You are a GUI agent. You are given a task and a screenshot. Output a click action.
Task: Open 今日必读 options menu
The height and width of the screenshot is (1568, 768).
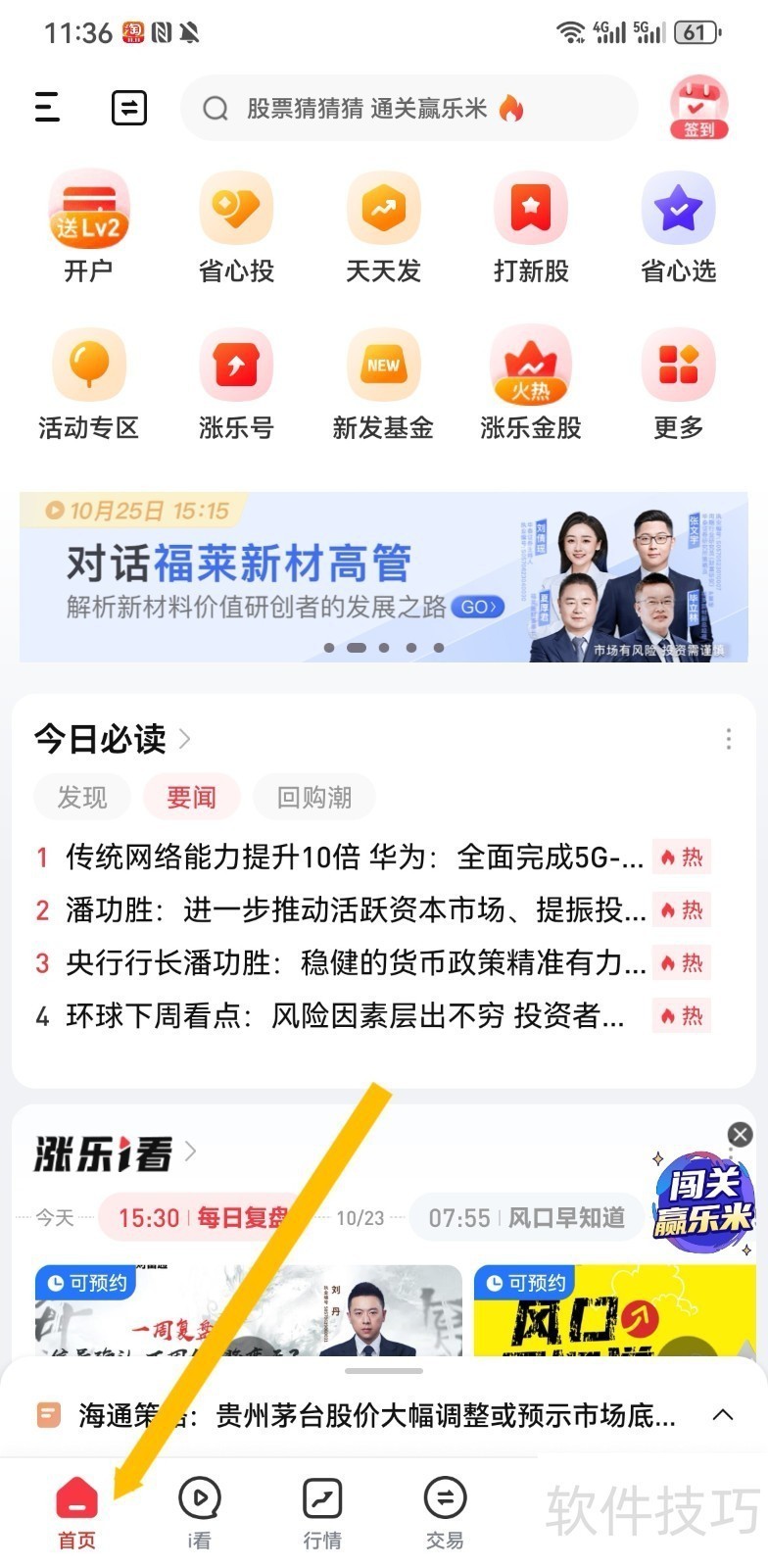pos(728,739)
